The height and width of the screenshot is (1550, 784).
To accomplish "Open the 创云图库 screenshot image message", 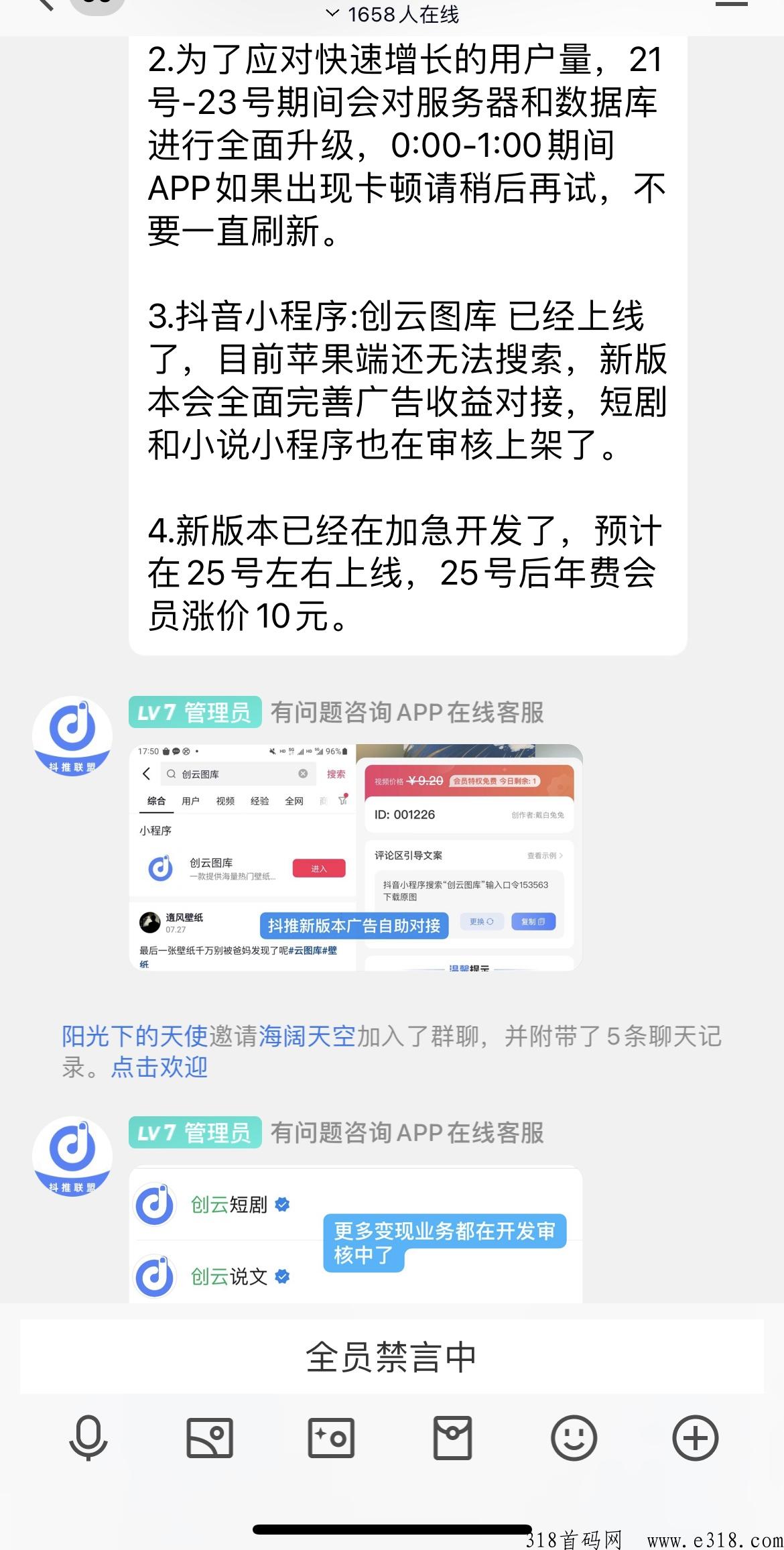I will 356,857.
